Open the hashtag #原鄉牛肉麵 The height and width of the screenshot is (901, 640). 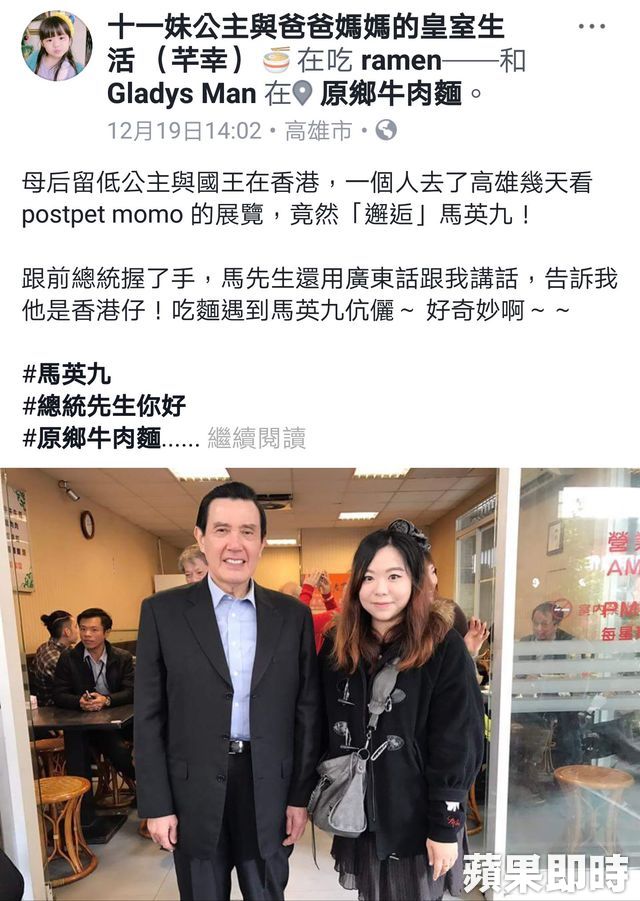(92, 437)
